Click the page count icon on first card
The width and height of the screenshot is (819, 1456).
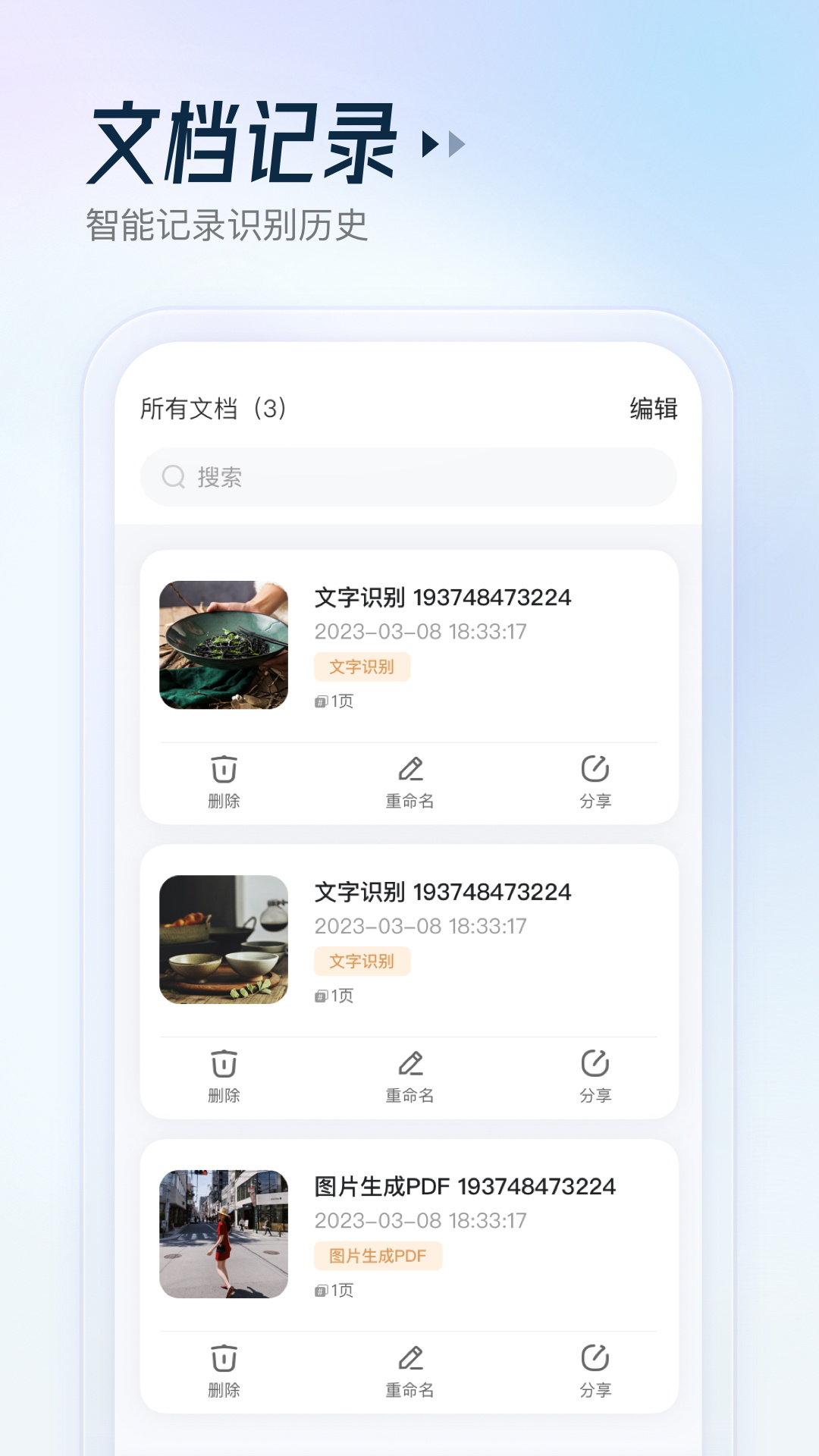(x=323, y=701)
